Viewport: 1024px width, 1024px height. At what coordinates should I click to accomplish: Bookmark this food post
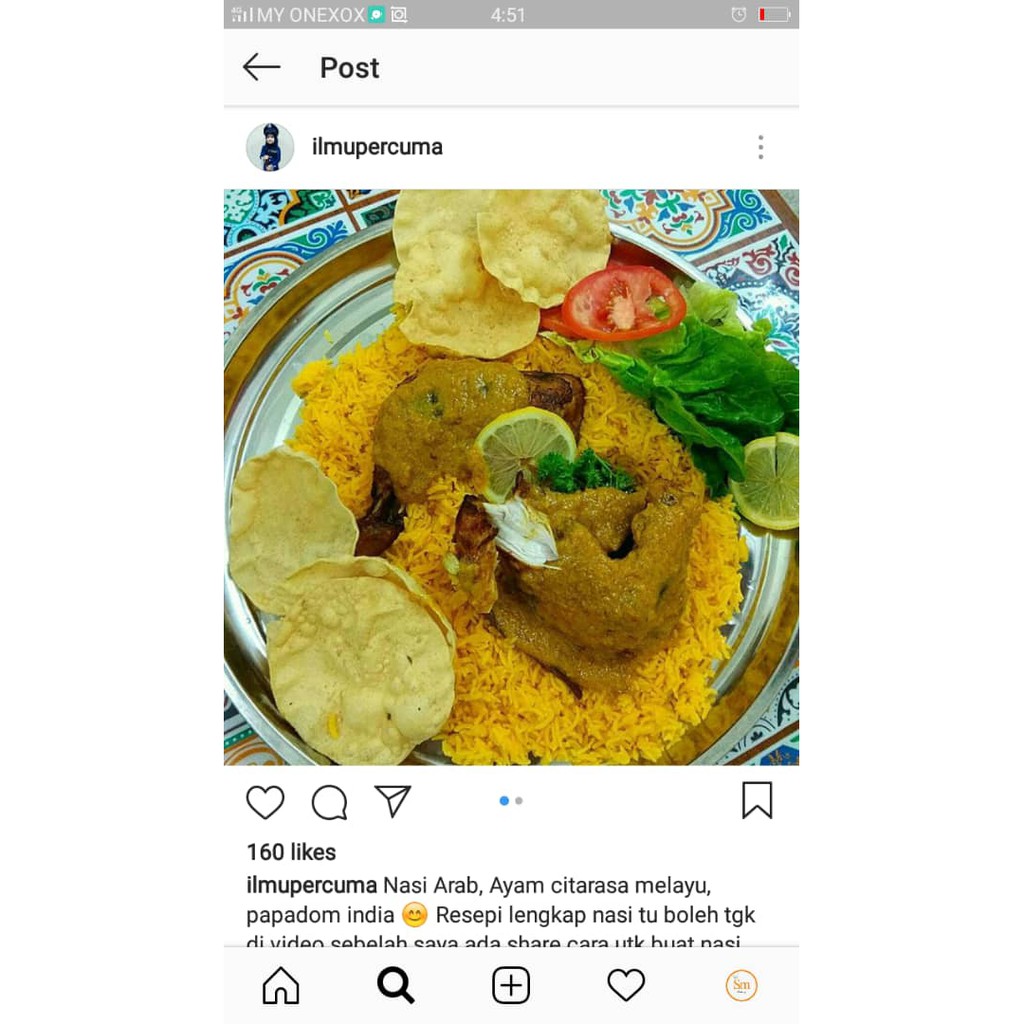click(757, 800)
